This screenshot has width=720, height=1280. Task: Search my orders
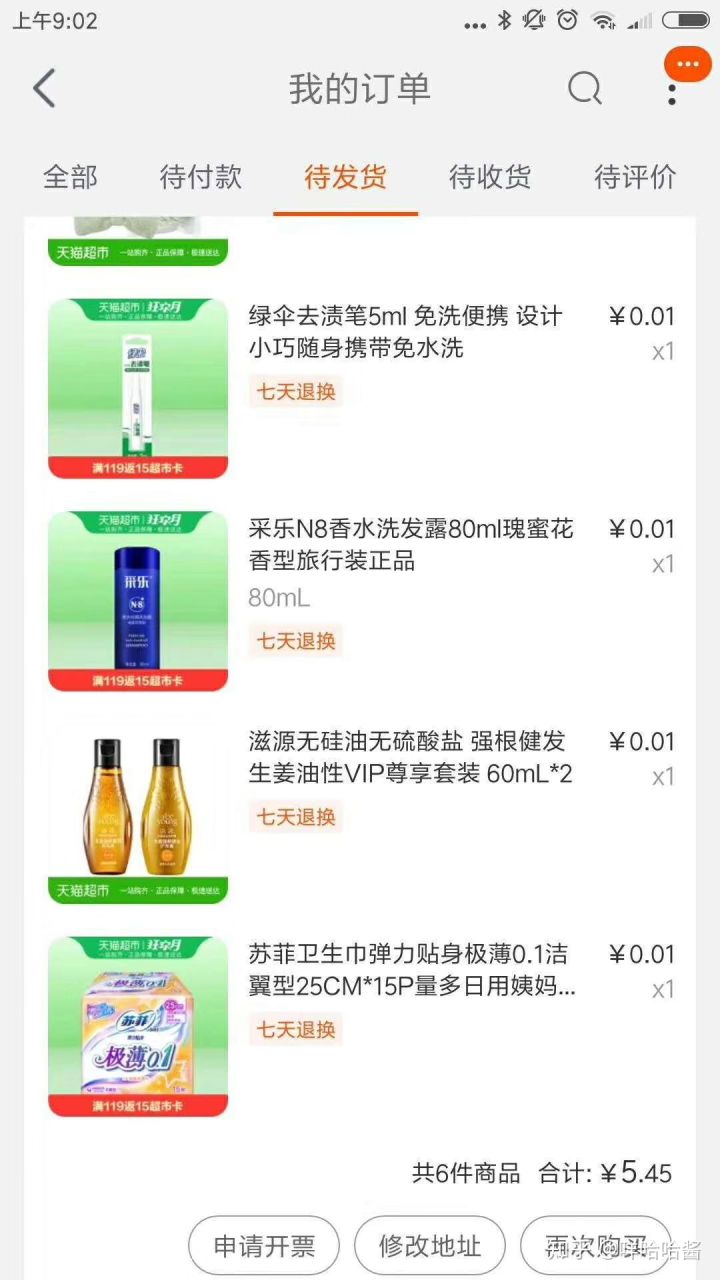pyautogui.click(x=585, y=89)
